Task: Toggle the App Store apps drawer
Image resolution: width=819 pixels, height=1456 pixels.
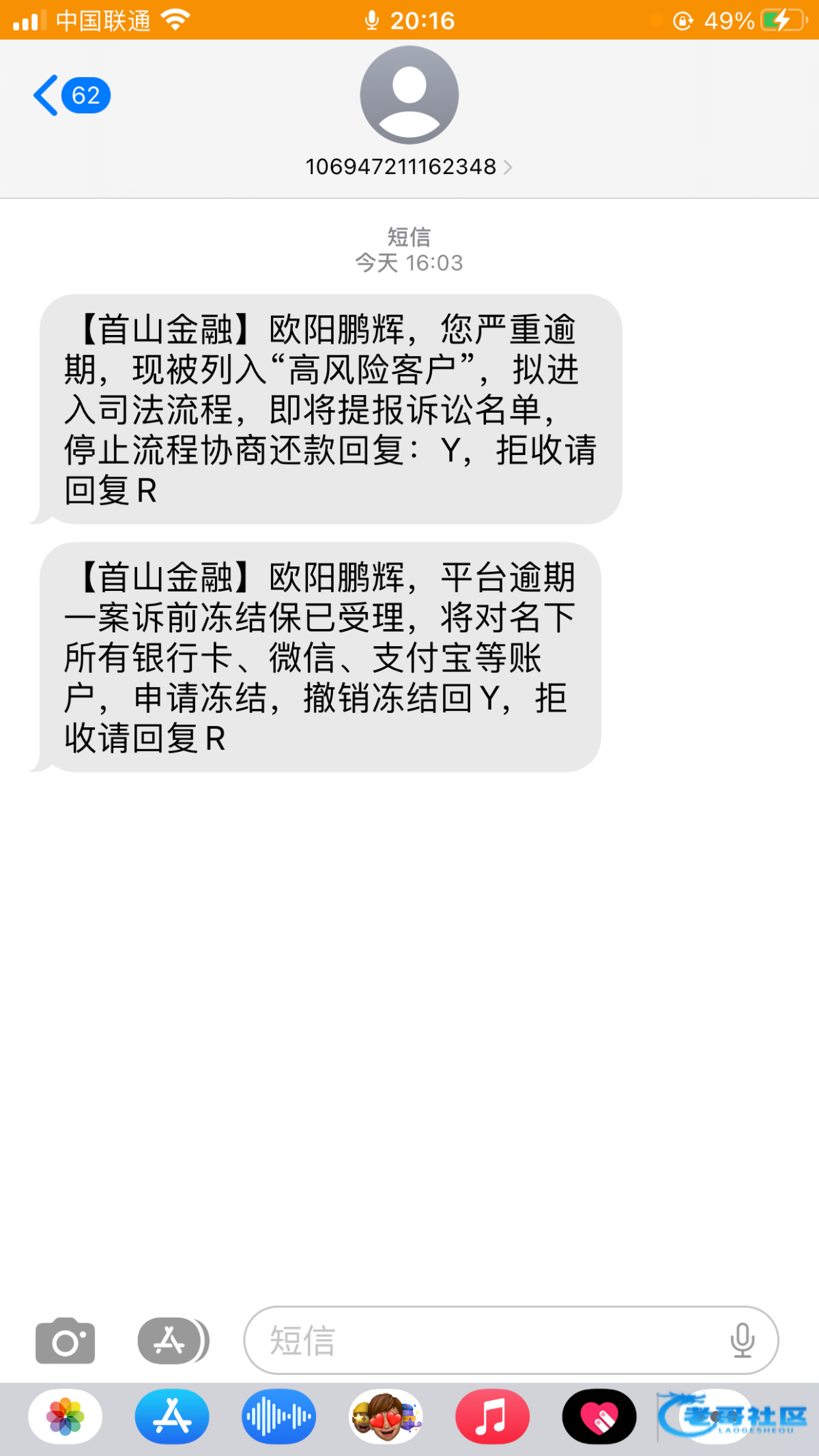Action: pyautogui.click(x=172, y=1341)
